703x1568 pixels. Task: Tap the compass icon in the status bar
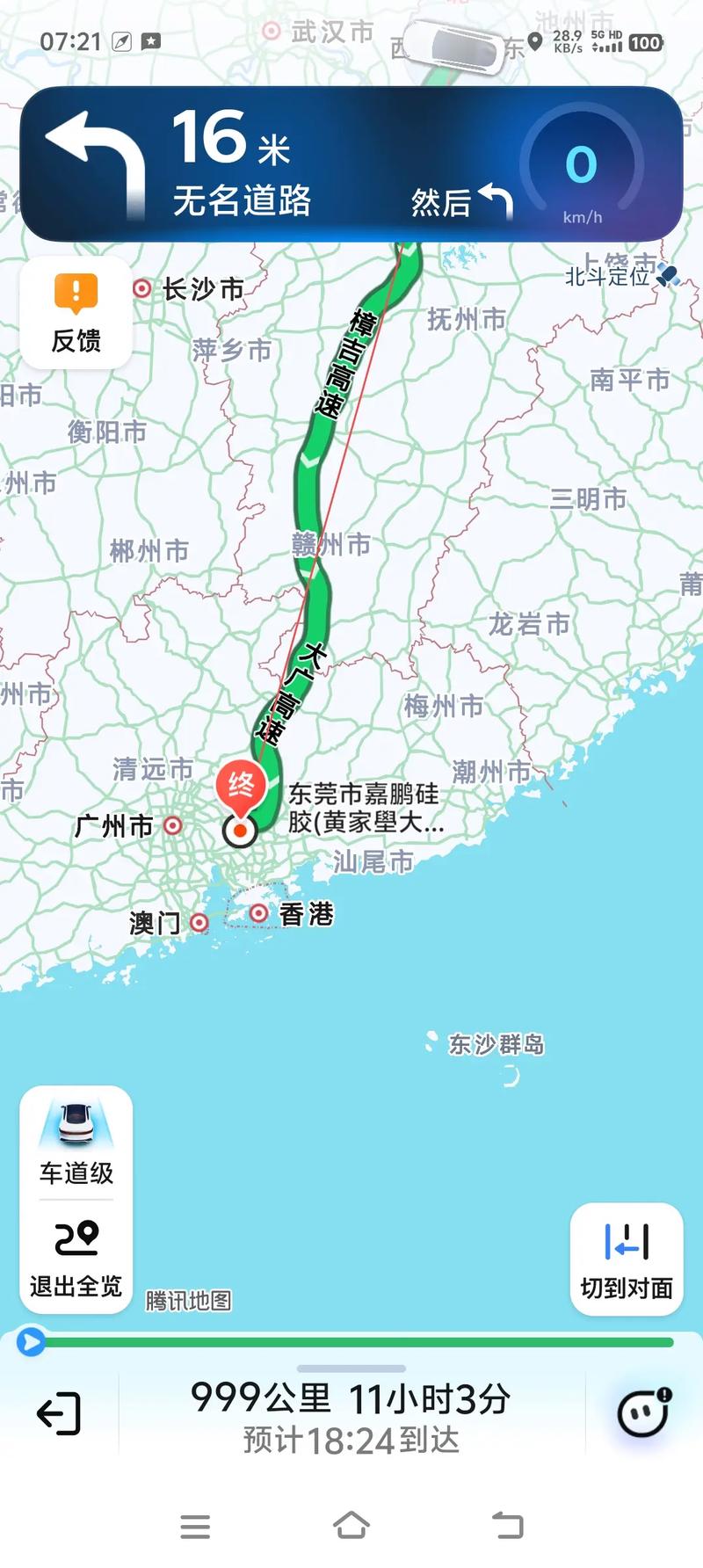click(121, 39)
